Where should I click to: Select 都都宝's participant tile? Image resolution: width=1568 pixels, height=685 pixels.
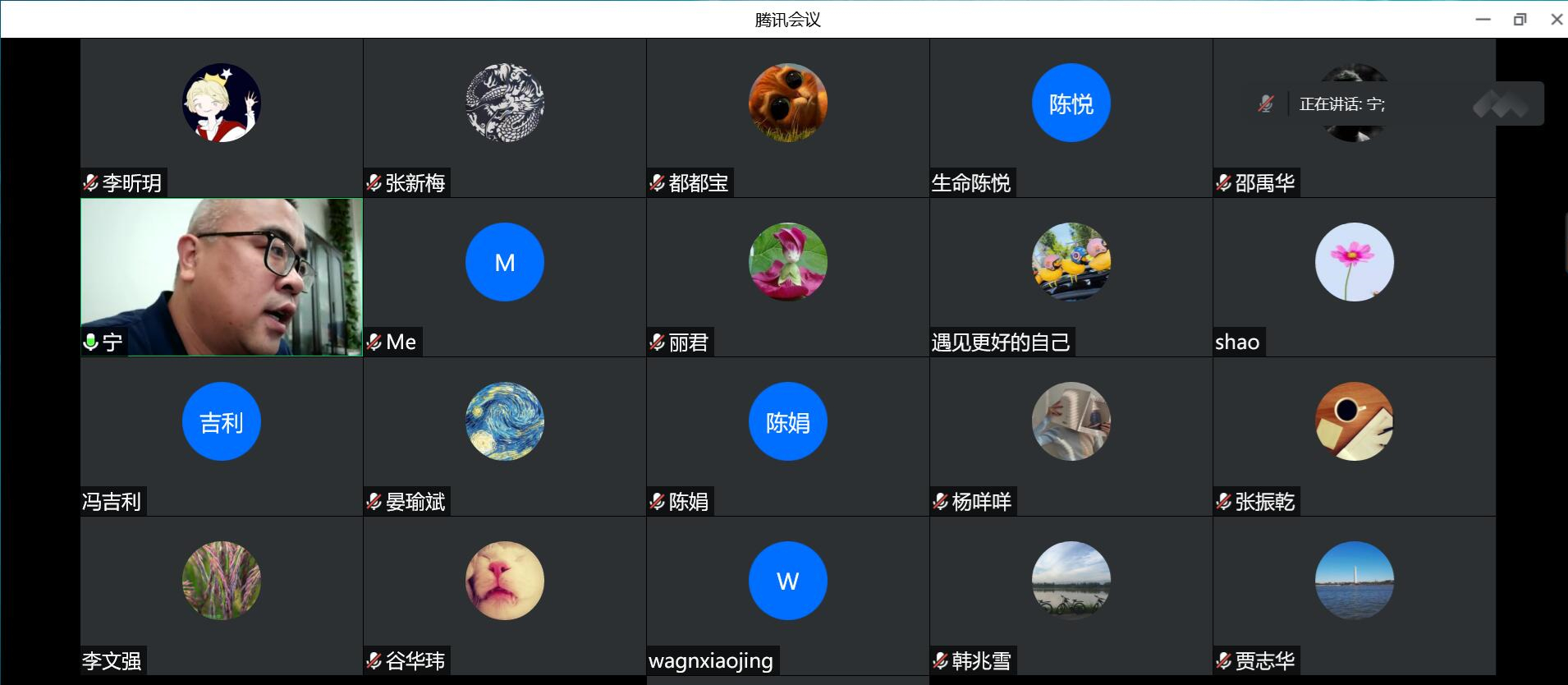pyautogui.click(x=787, y=117)
